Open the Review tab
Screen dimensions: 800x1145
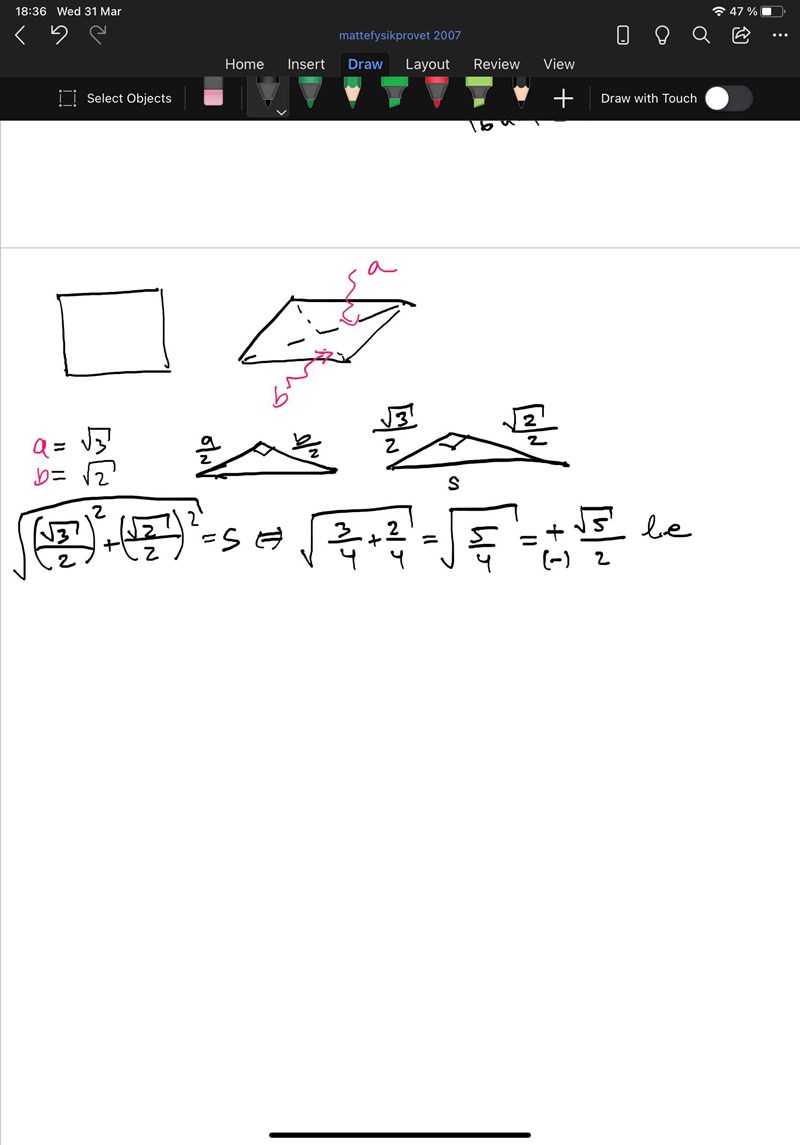[x=496, y=64]
